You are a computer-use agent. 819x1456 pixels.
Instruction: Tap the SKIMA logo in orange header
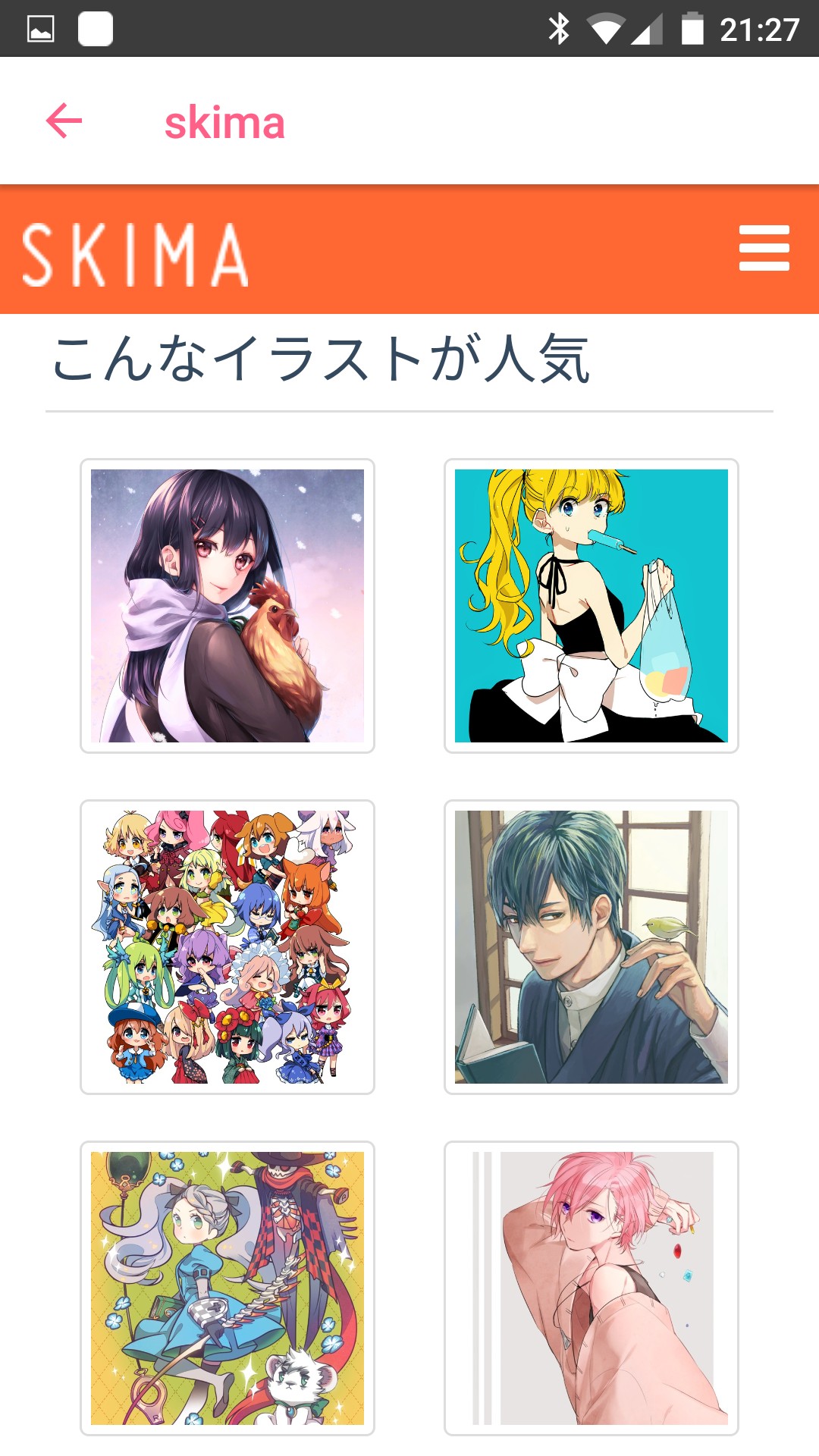tap(136, 255)
